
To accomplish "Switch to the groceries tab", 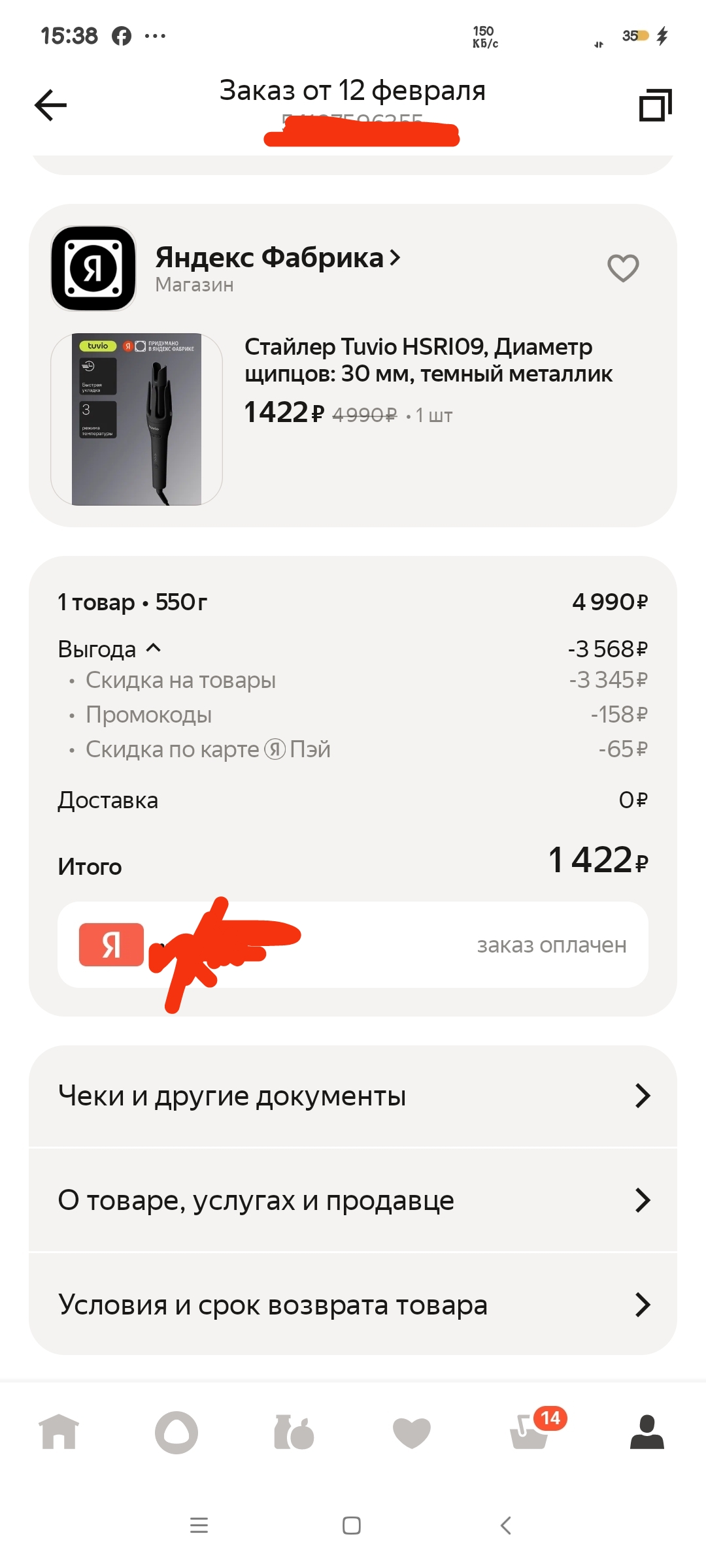I will coord(294,1432).
